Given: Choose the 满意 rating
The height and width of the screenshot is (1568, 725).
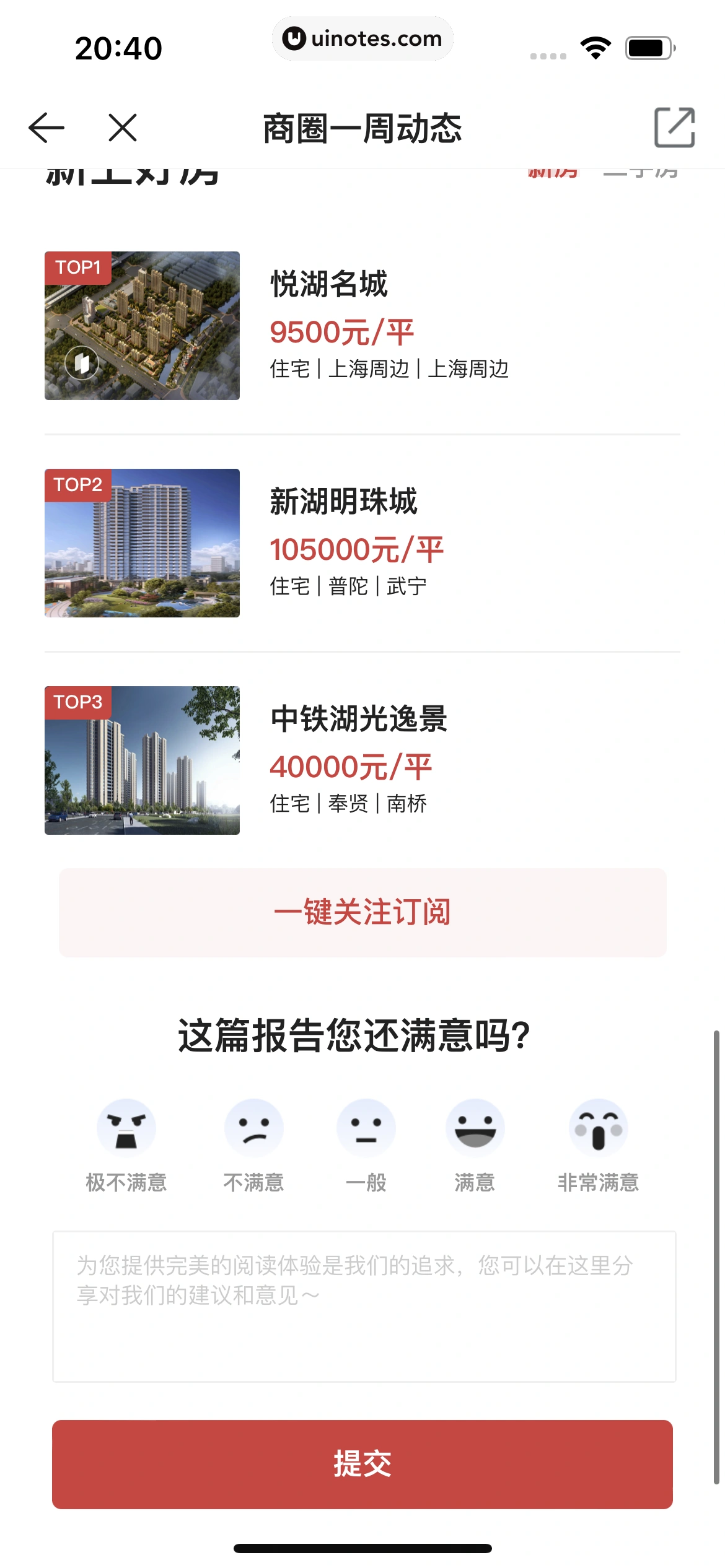Looking at the screenshot, I should tap(475, 1129).
